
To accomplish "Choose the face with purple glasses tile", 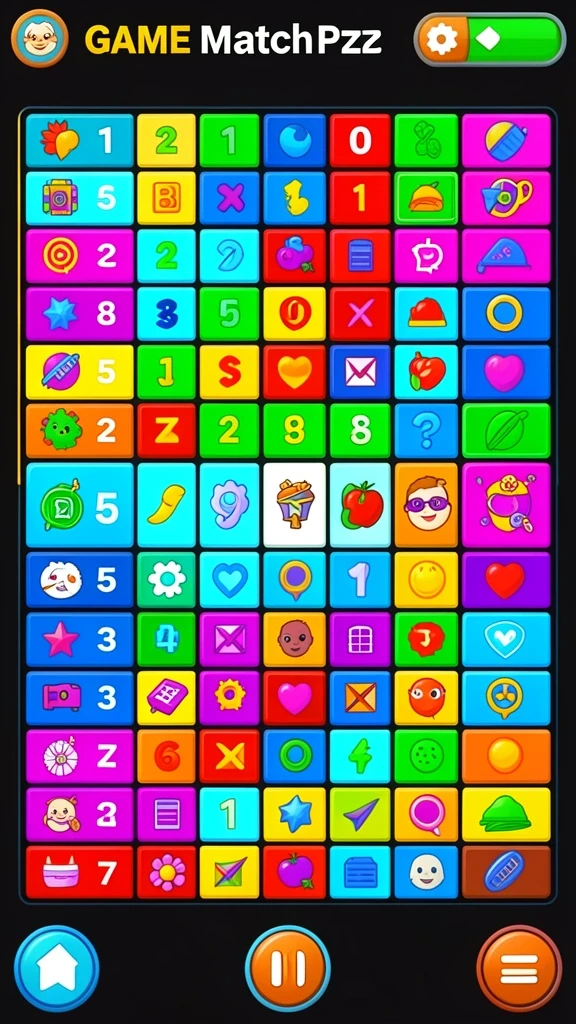I will pos(426,505).
